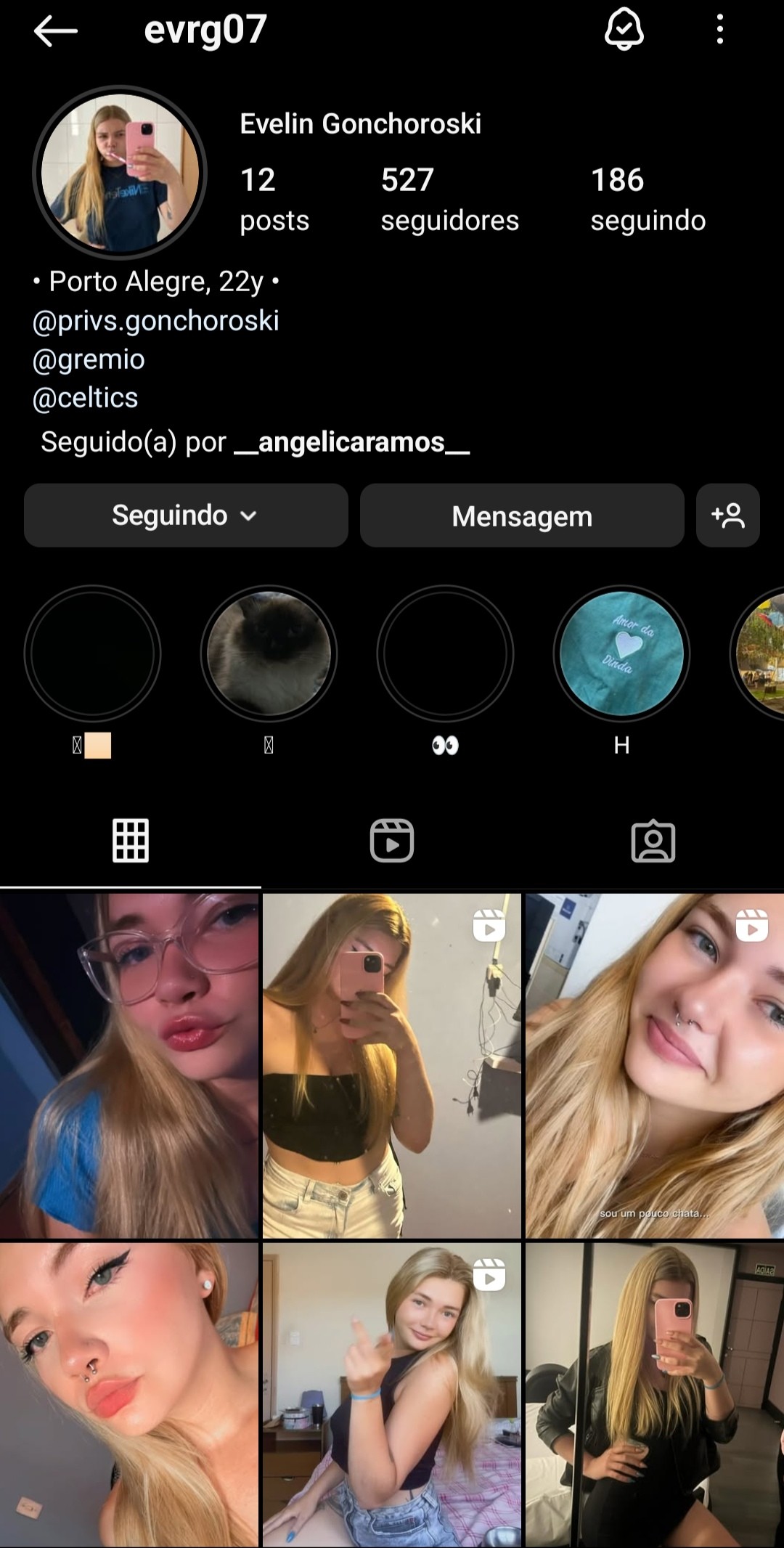Open the cat story highlight
The width and height of the screenshot is (784, 1548).
click(269, 653)
